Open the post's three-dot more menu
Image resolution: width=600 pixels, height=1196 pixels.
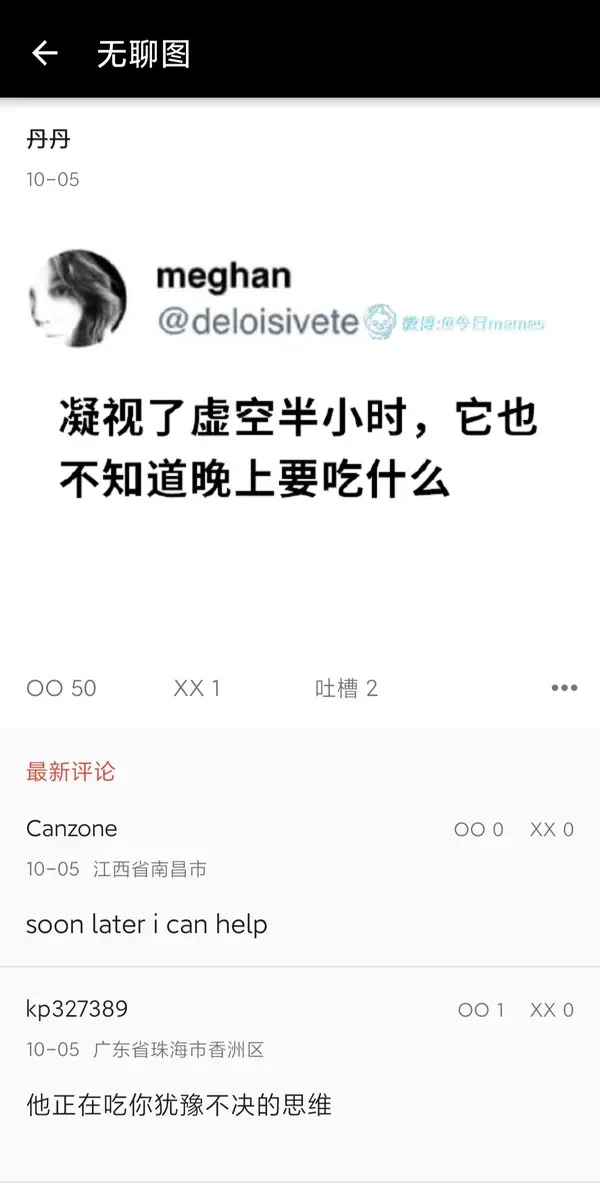564,688
